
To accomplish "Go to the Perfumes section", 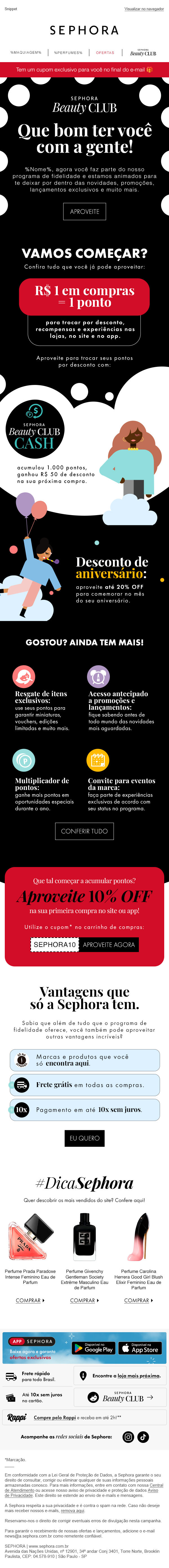I will click(x=68, y=53).
